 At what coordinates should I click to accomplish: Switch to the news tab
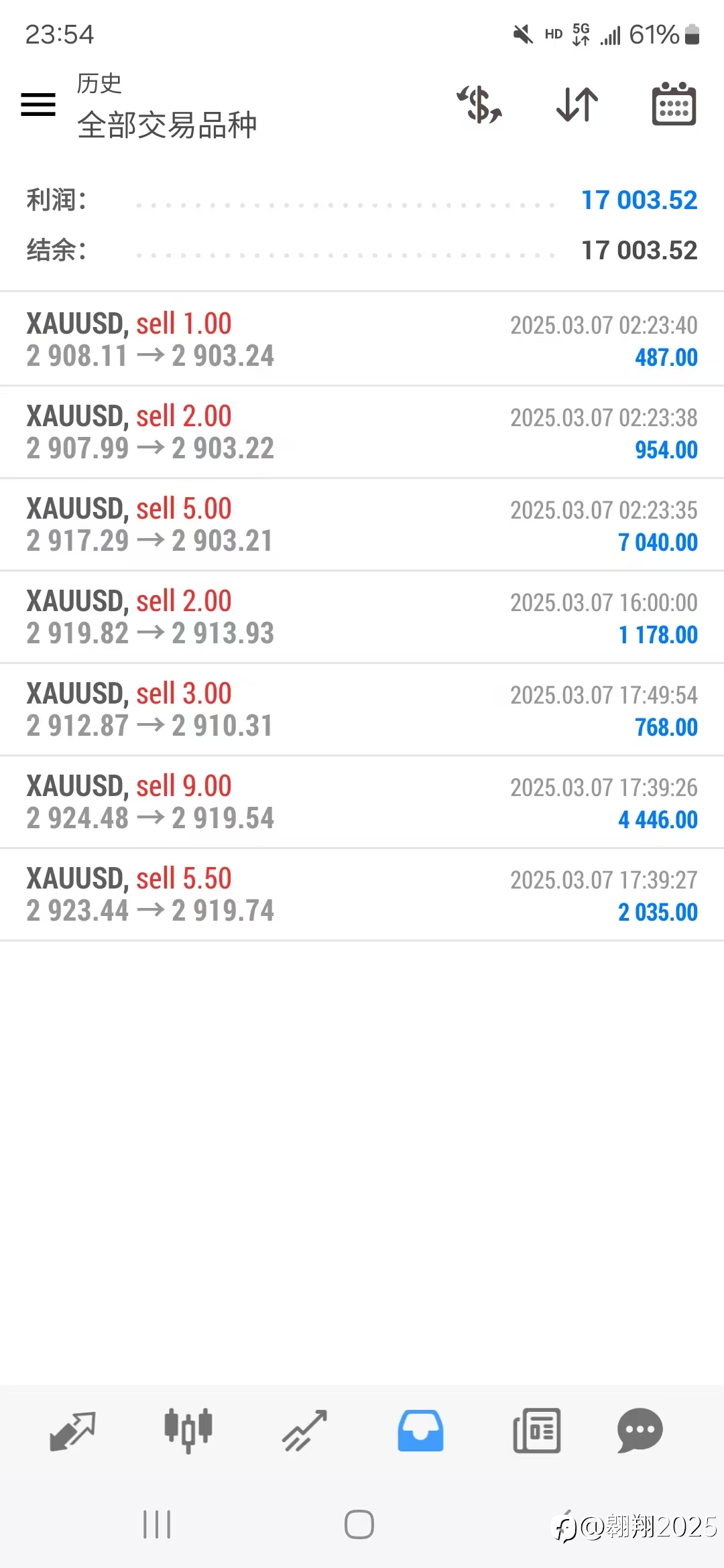pos(536,1431)
